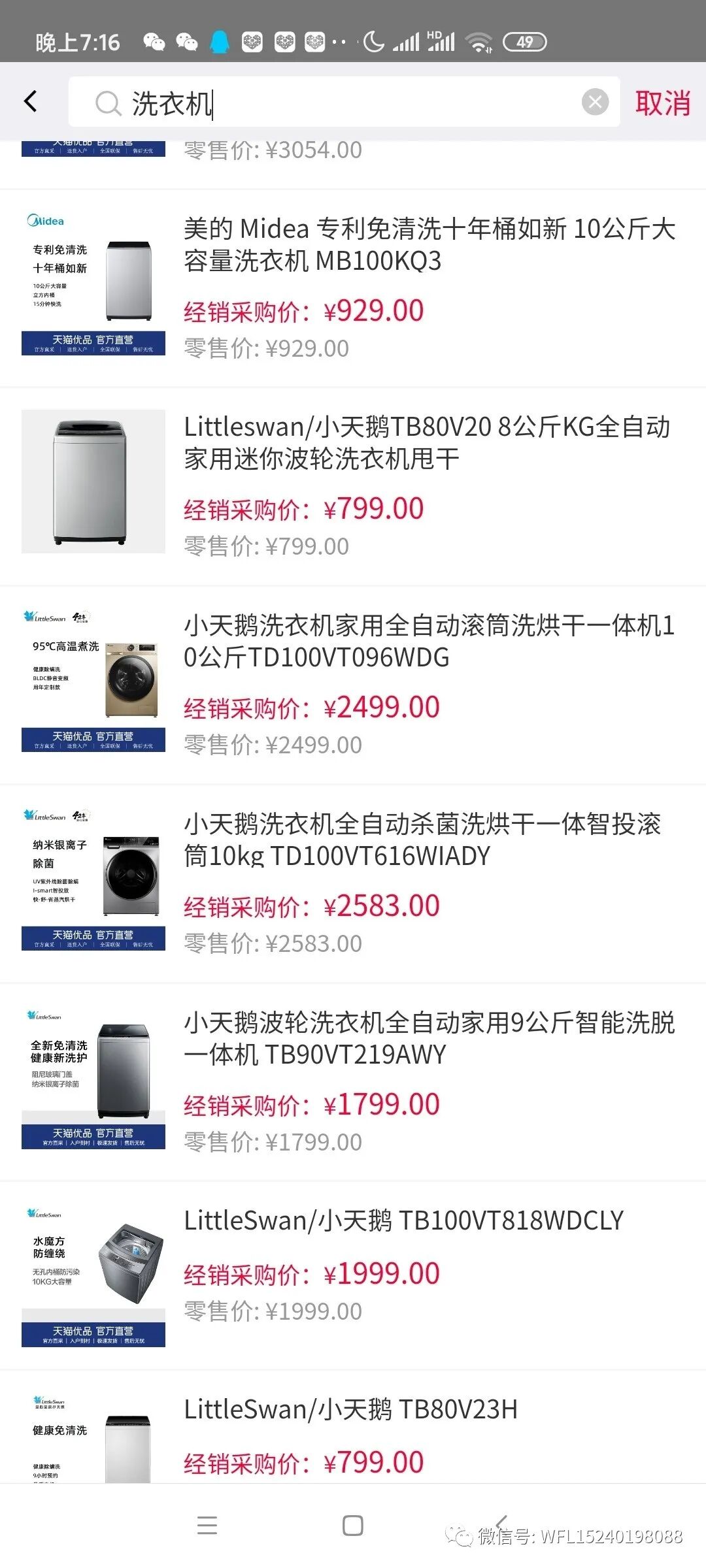Select the 小天鹅 TD100VT616WIADY product
The width and height of the screenshot is (706, 1568).
coord(422,840)
